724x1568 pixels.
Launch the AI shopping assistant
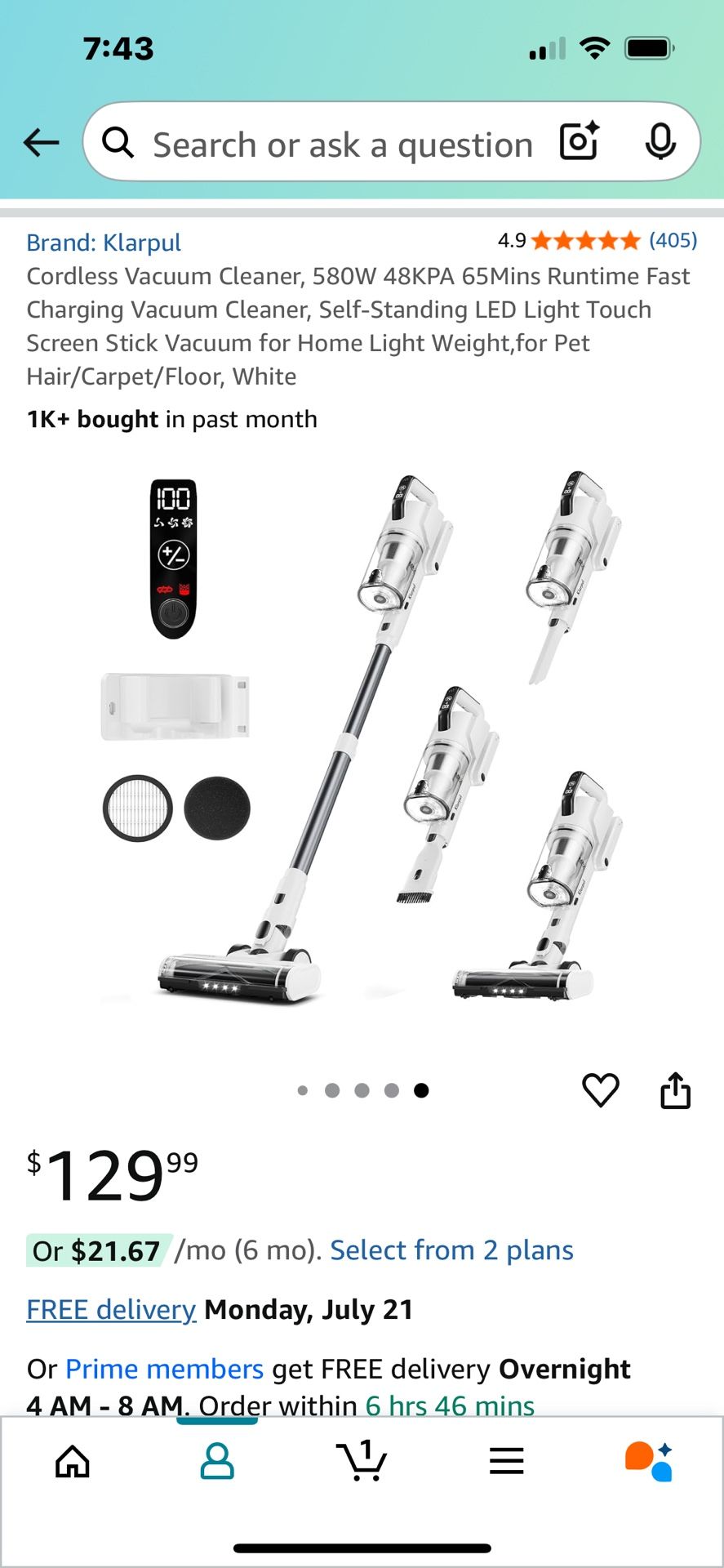coord(649,1461)
